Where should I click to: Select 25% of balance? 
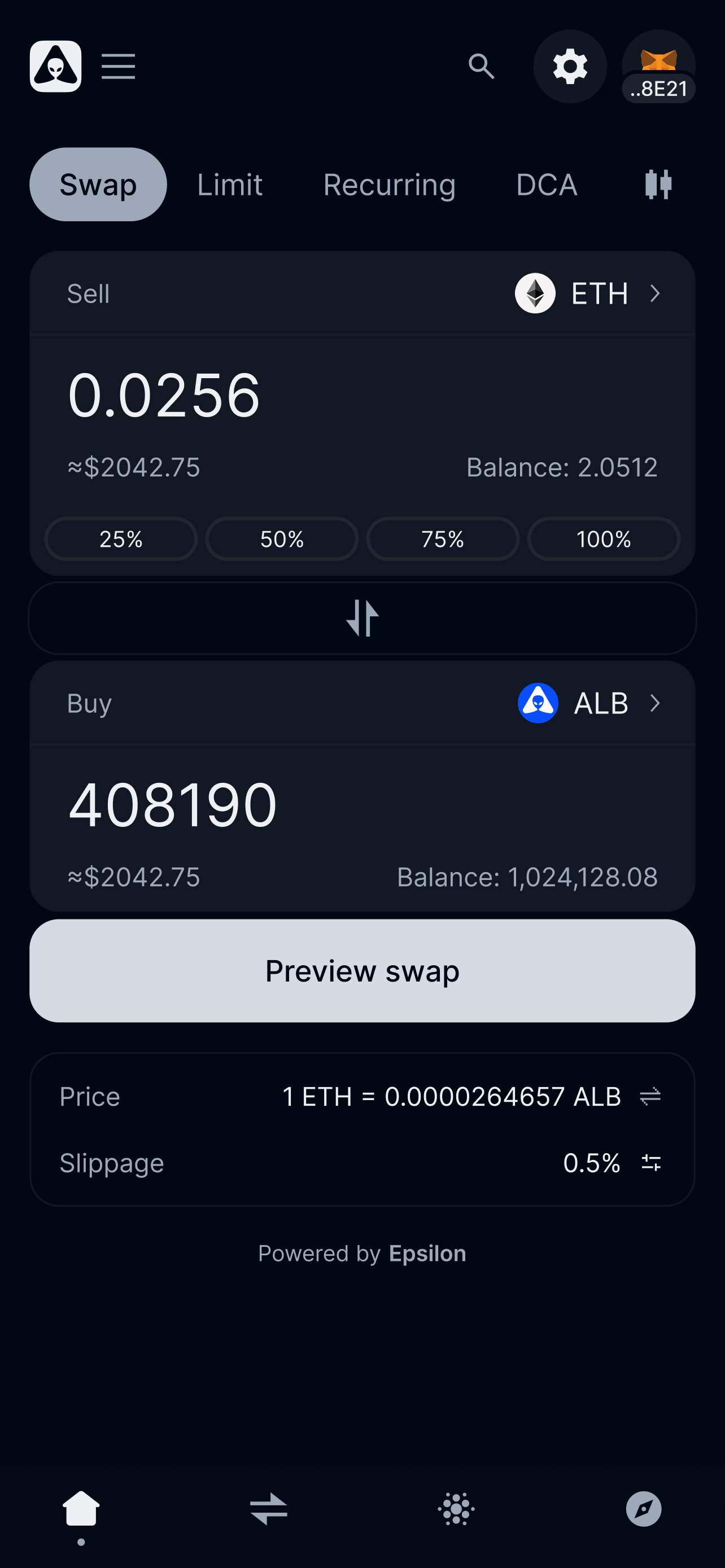point(120,538)
